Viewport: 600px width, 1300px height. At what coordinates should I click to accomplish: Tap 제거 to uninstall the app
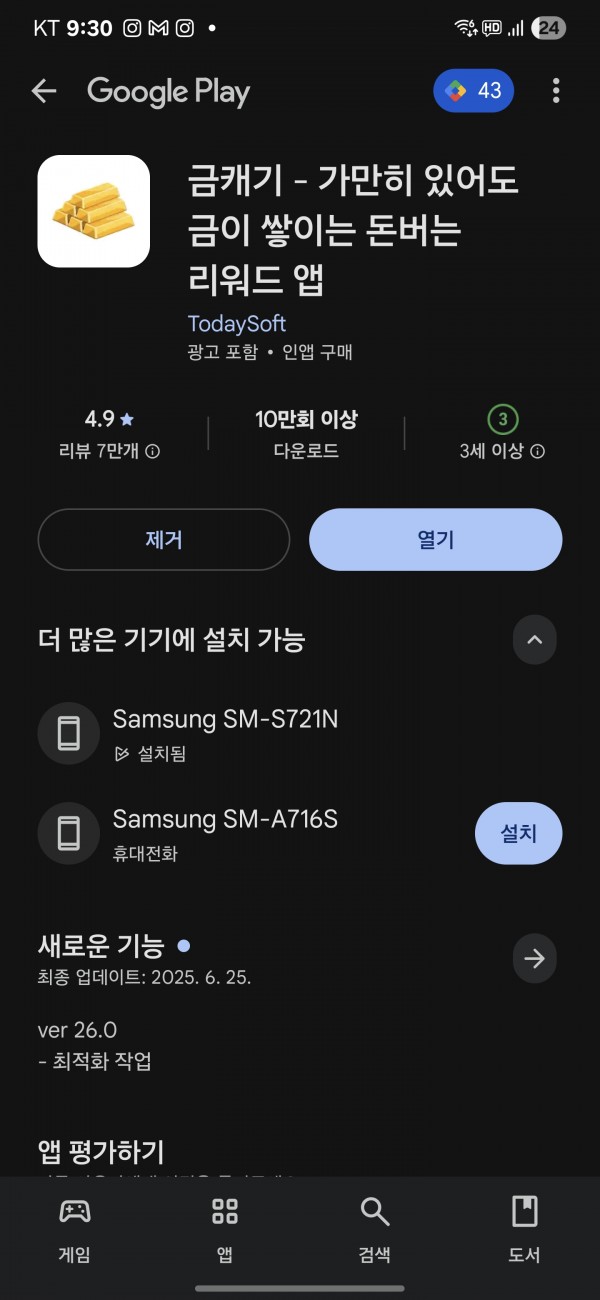tap(164, 540)
